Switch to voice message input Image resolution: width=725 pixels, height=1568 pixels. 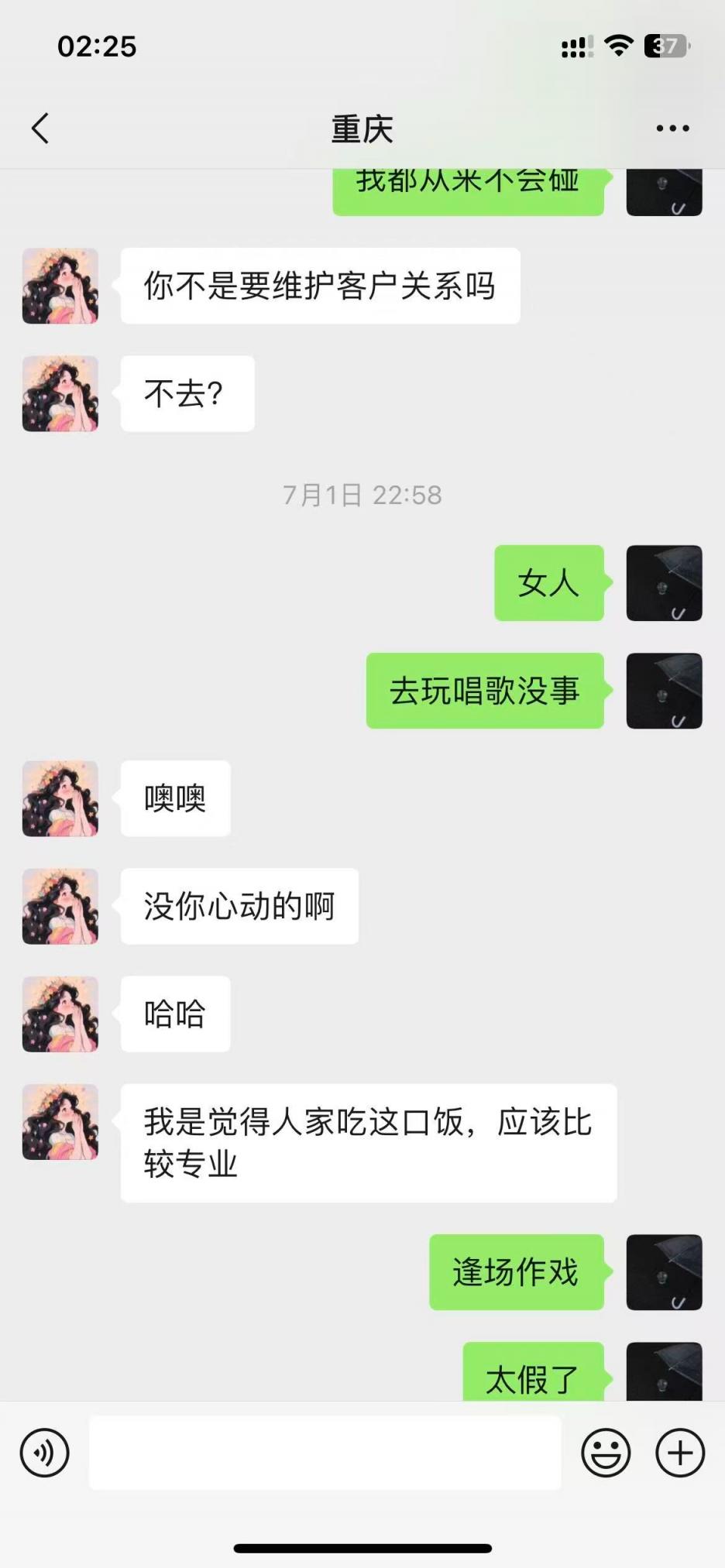pyautogui.click(x=45, y=1453)
